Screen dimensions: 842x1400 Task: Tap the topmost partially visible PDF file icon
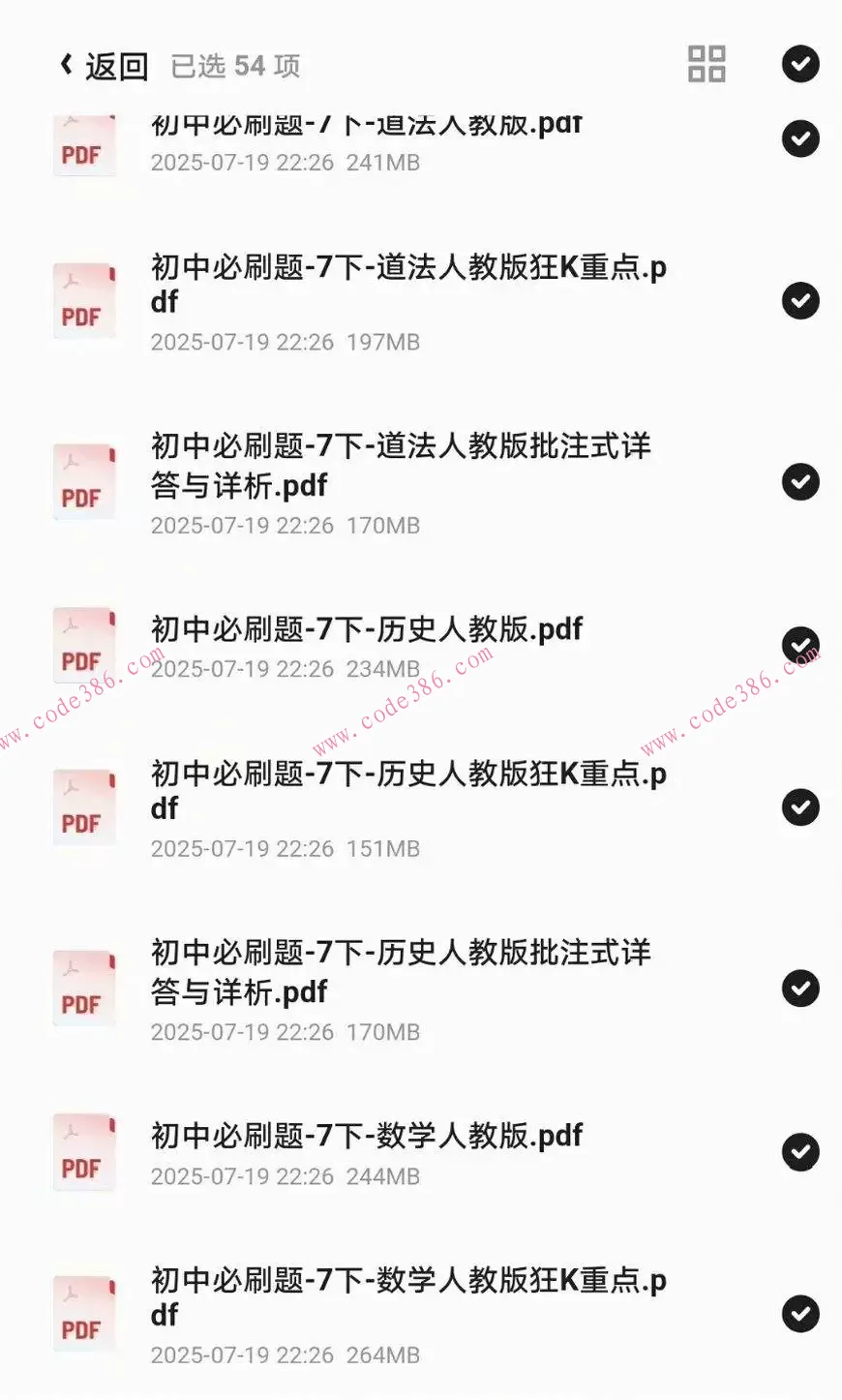point(84,145)
